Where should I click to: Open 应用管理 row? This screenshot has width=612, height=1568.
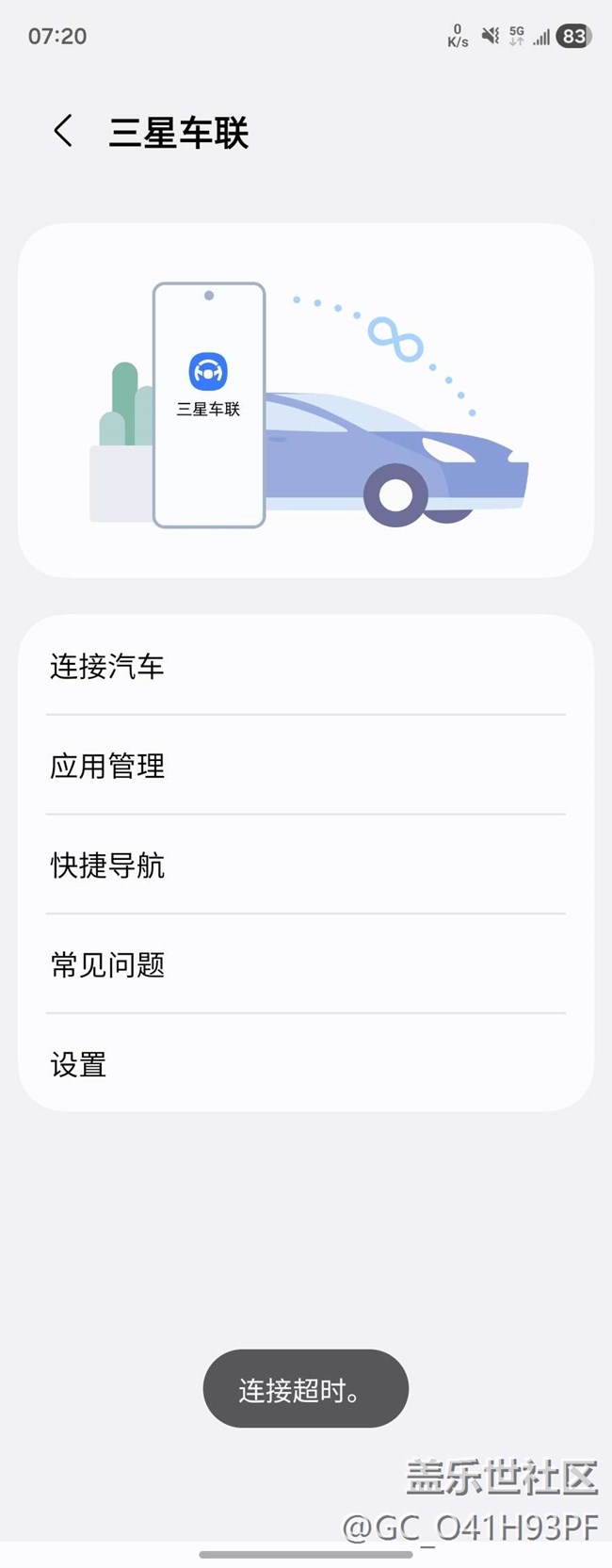click(x=305, y=766)
